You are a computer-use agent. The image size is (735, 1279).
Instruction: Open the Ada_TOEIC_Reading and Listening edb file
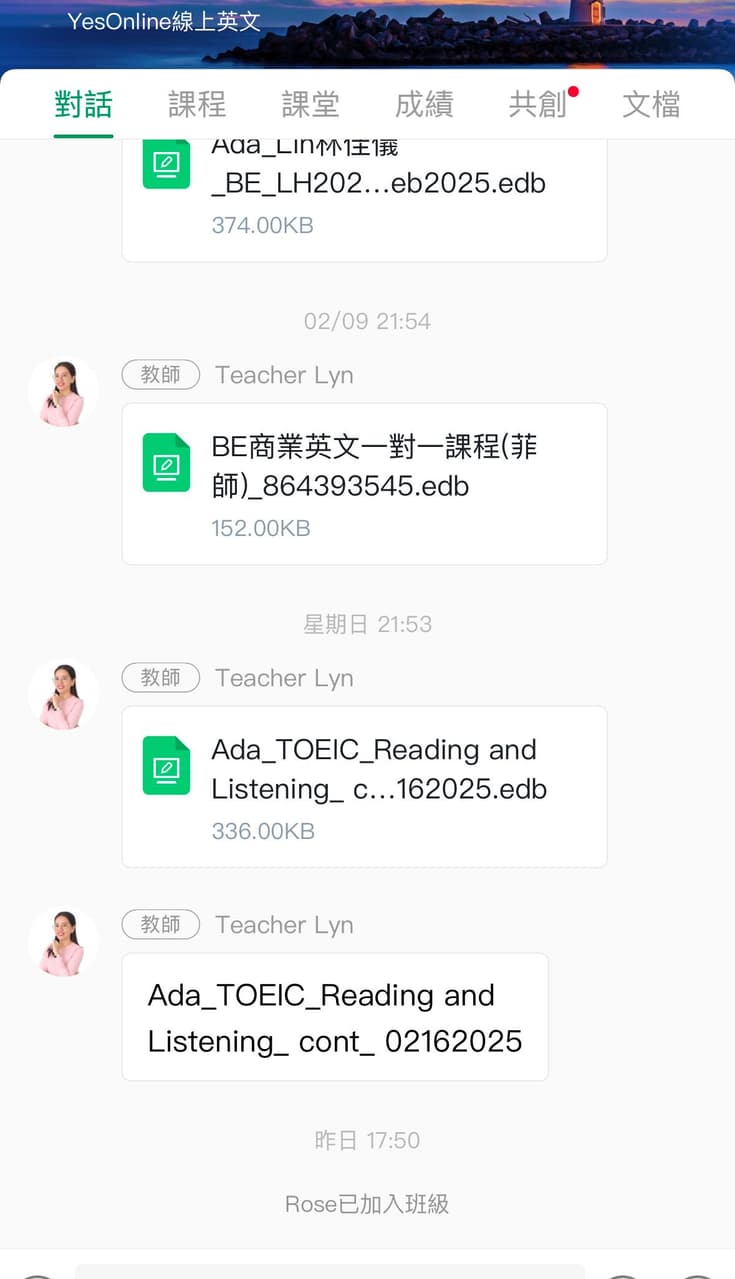click(x=364, y=787)
